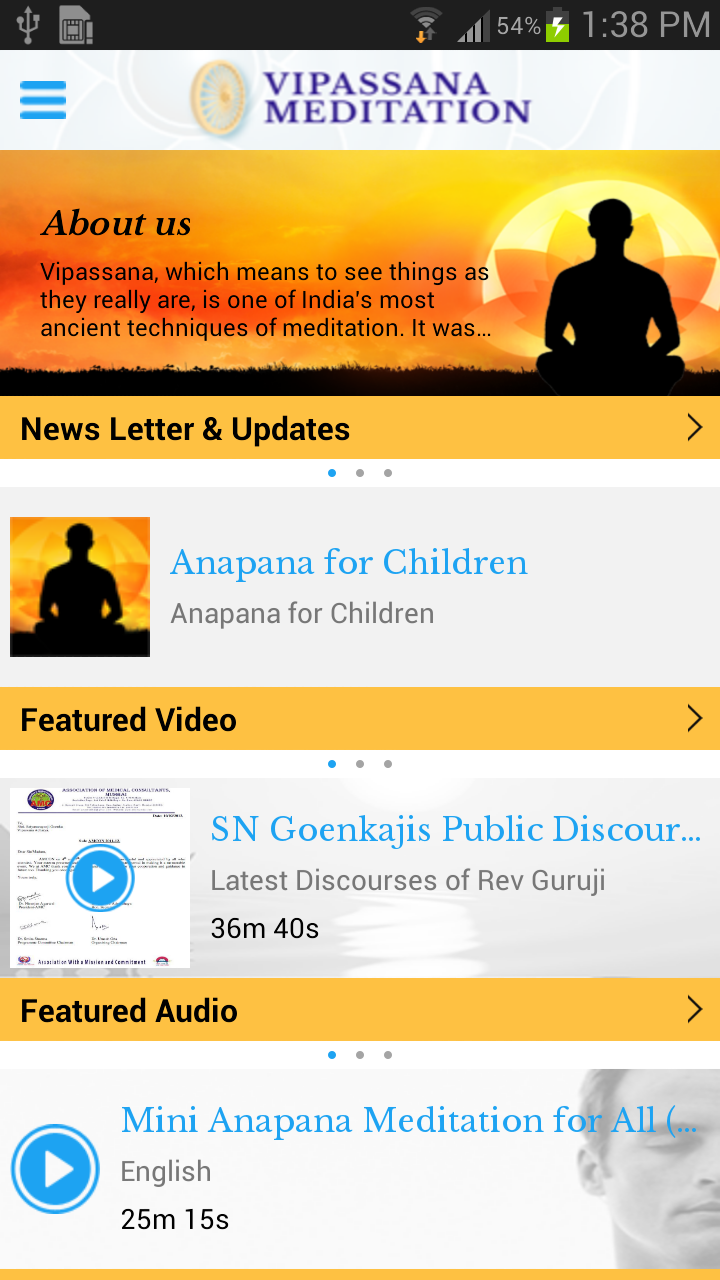The height and width of the screenshot is (1280, 720).
Task: Tap page dots under News Letter & Updates
Action: click(360, 473)
